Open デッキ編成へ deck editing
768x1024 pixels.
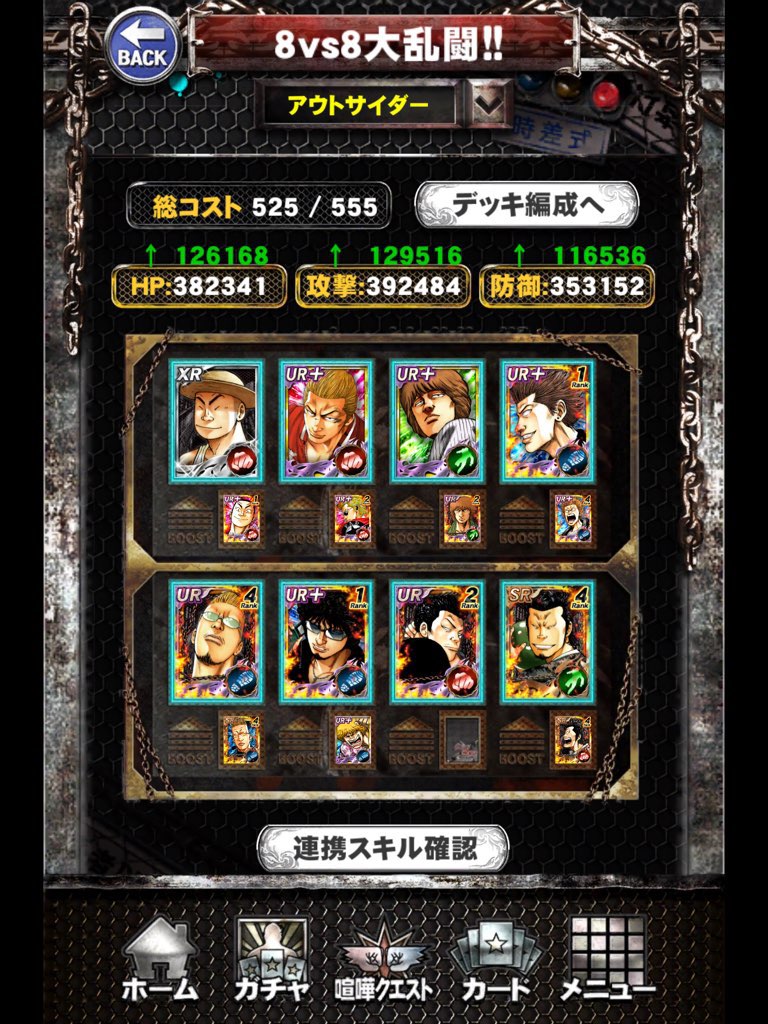526,205
